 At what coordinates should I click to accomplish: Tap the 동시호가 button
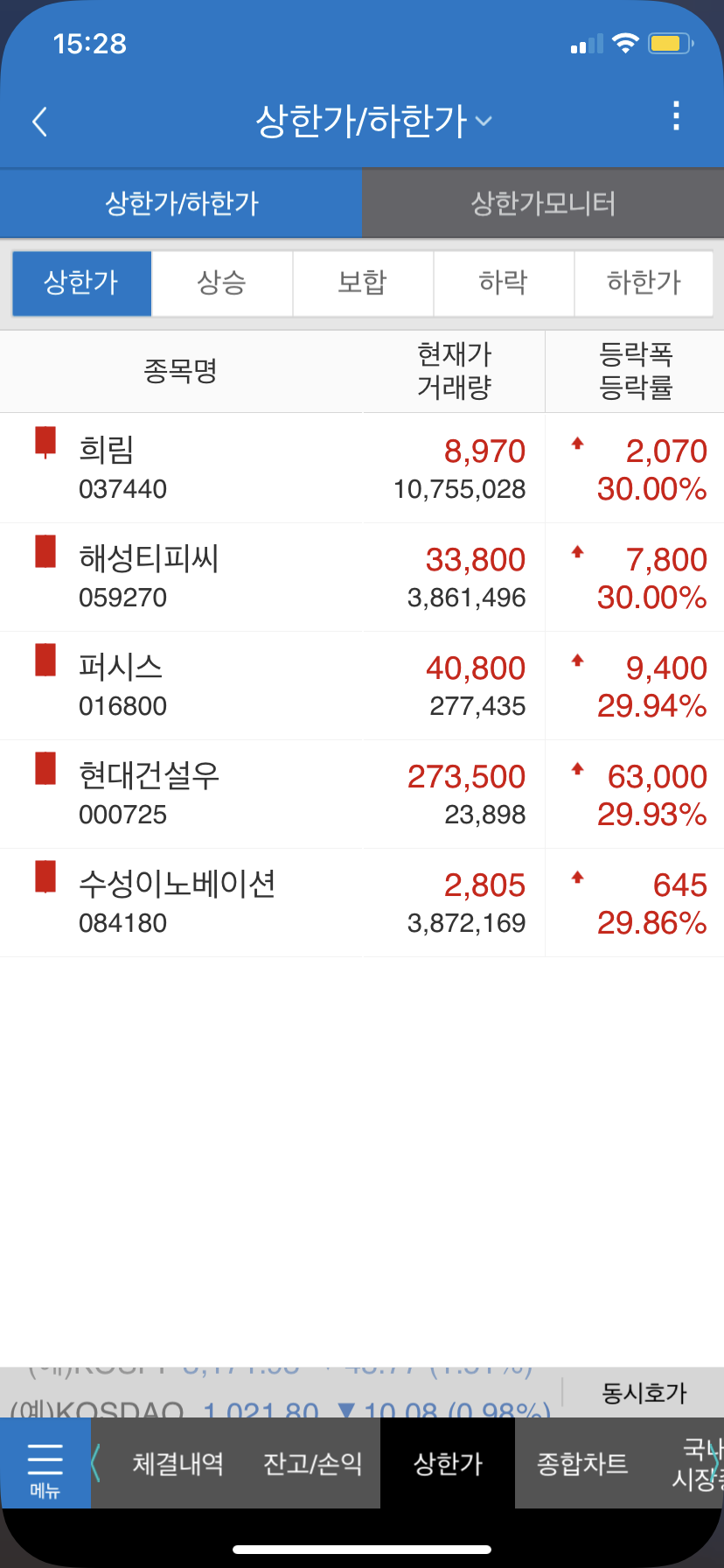(644, 1392)
